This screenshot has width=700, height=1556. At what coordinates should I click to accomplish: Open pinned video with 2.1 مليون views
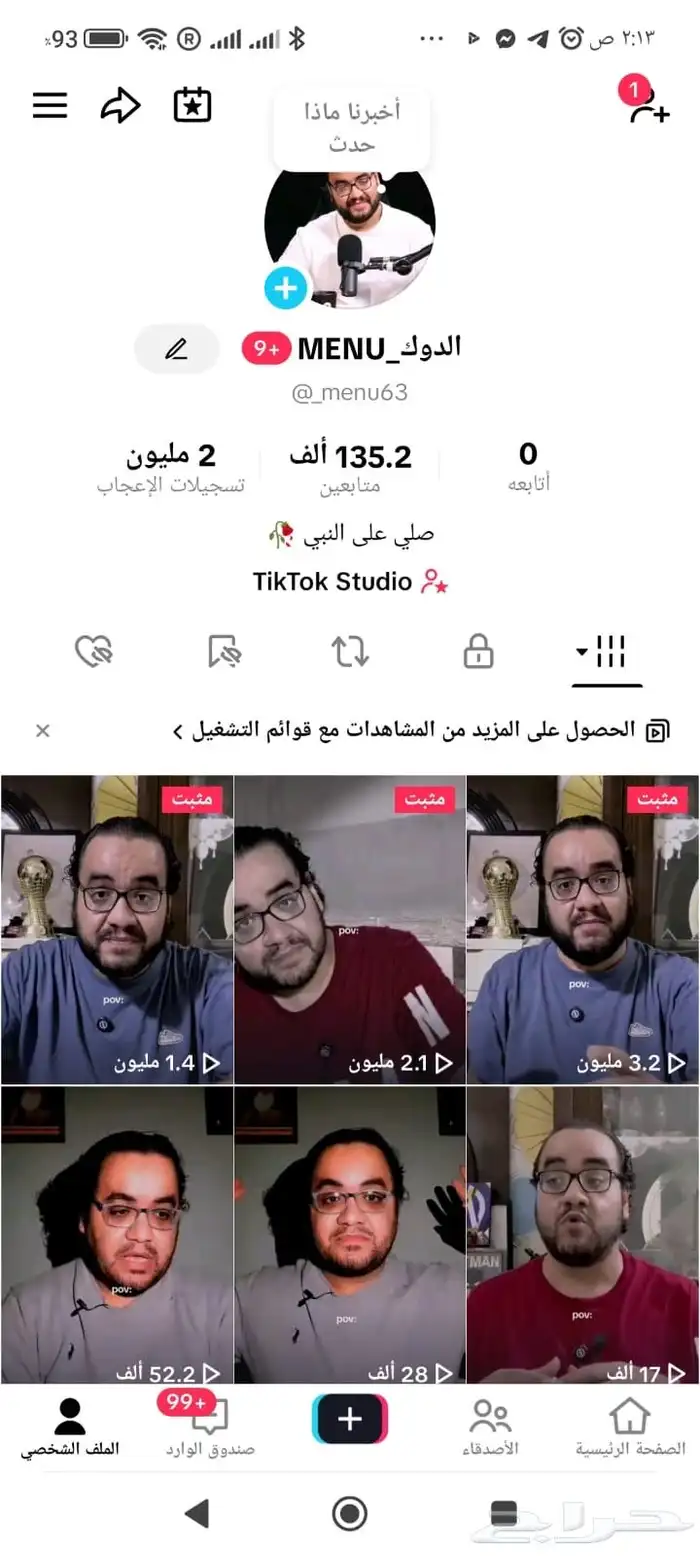(x=350, y=930)
